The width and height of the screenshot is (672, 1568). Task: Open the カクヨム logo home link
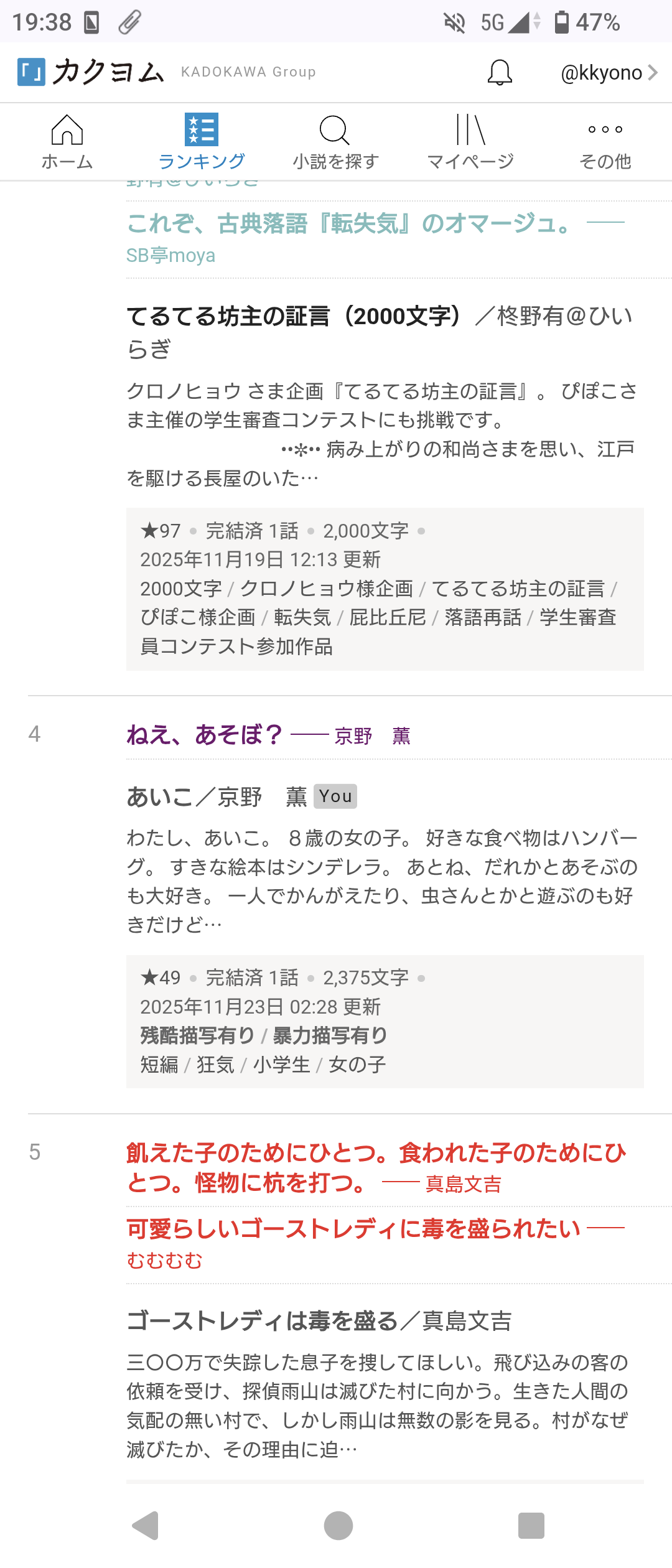(x=91, y=72)
